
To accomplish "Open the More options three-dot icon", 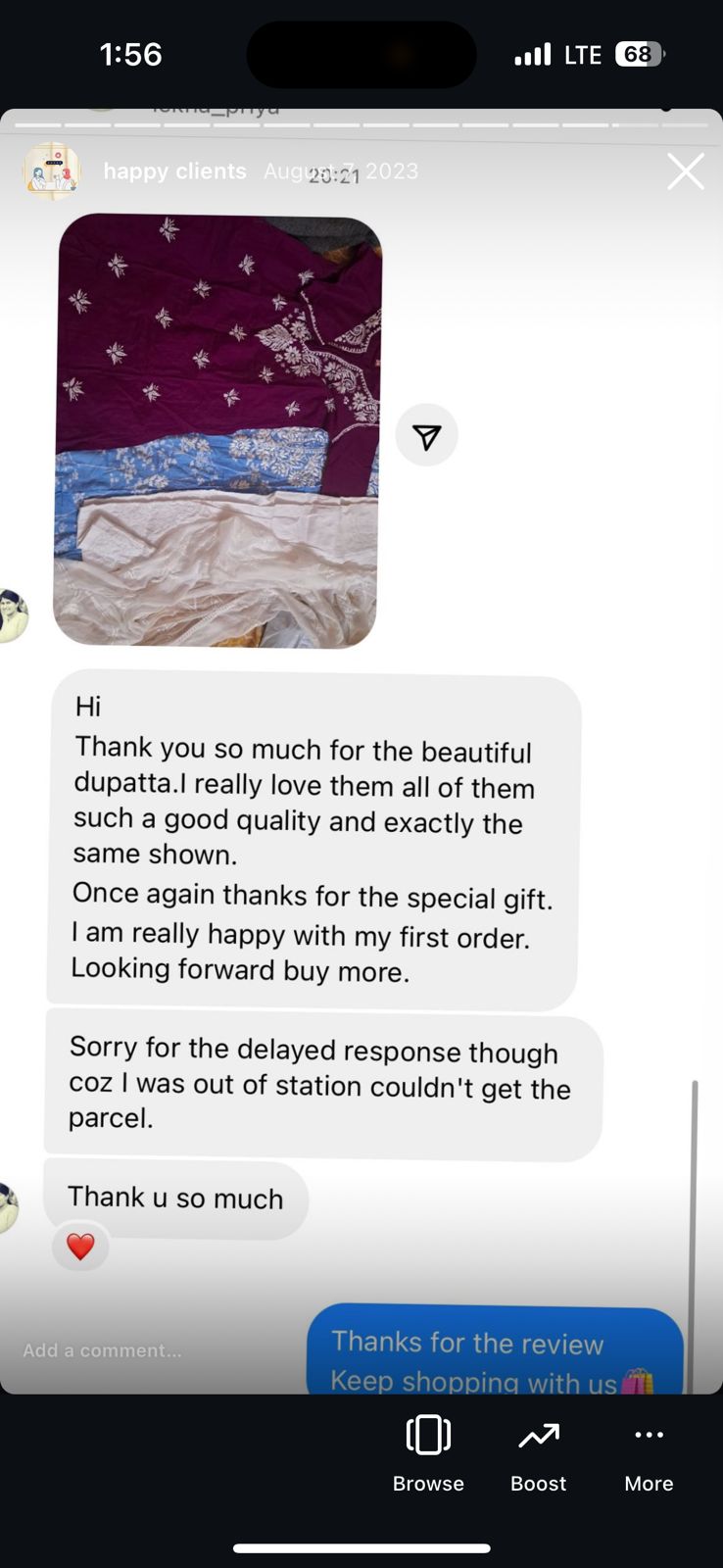I will click(x=649, y=1436).
